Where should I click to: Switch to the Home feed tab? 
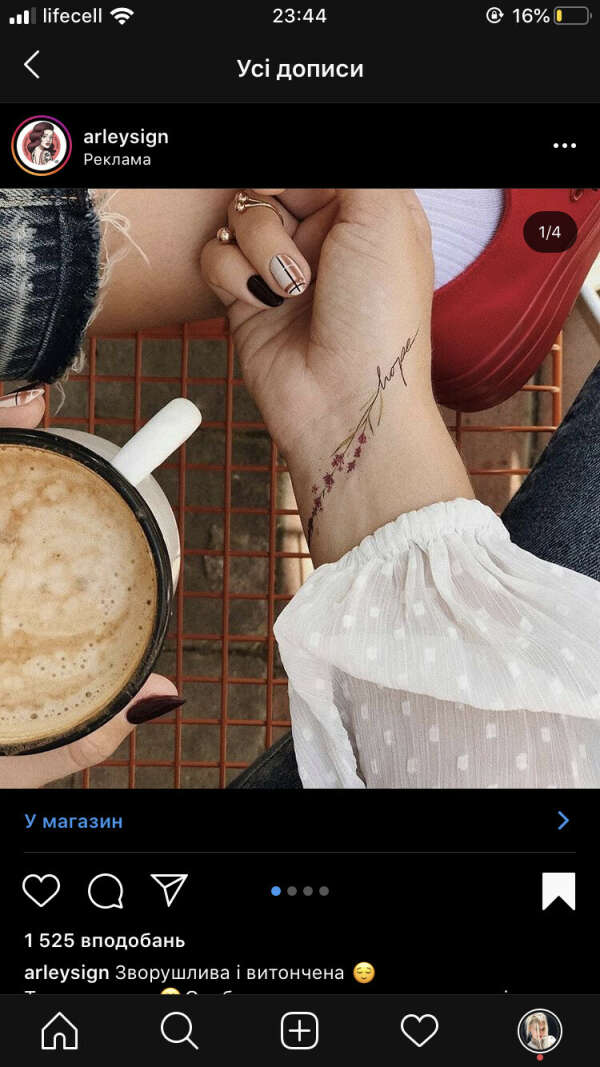(59, 1030)
